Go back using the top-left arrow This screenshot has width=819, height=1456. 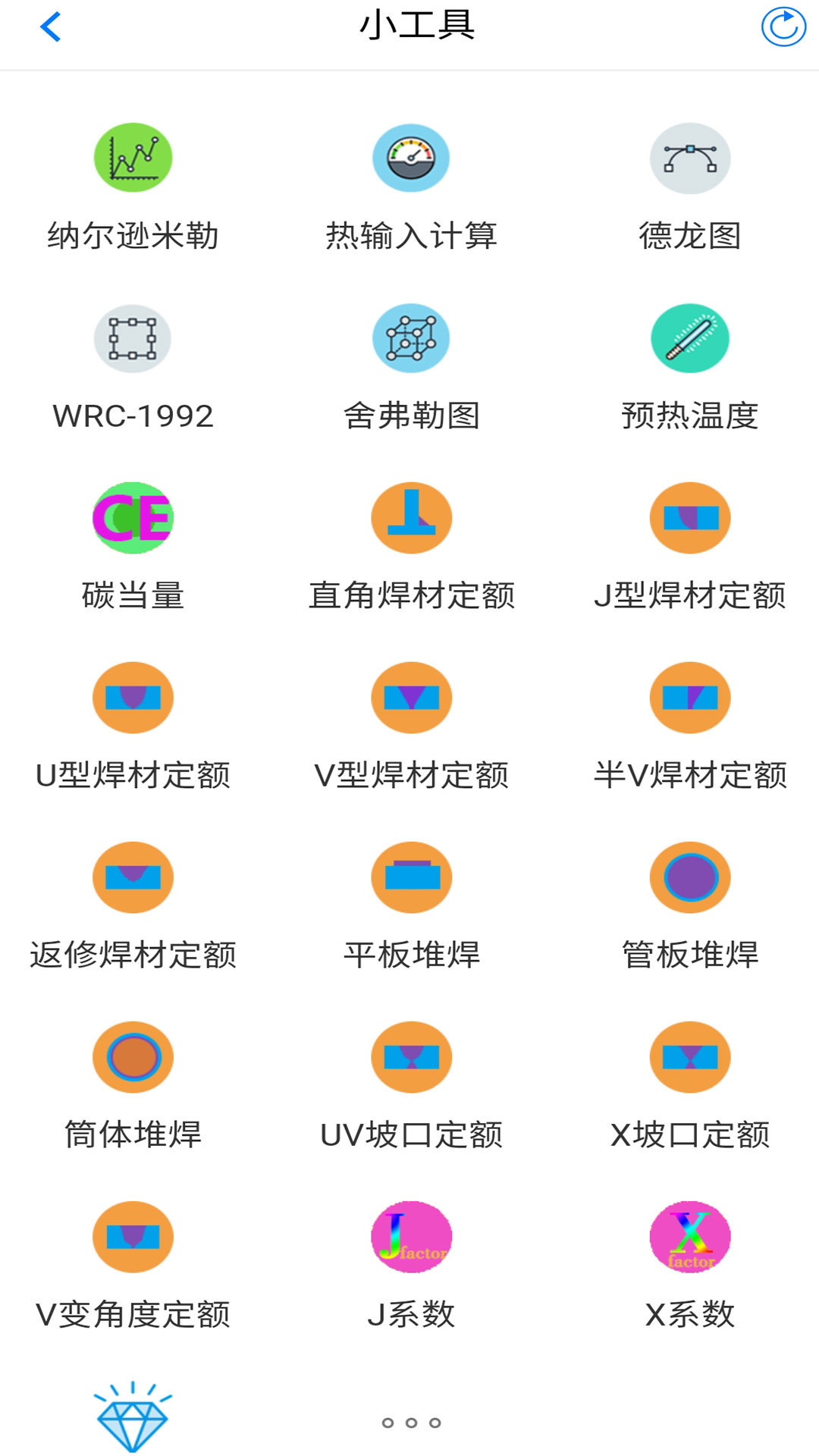coord(50,28)
